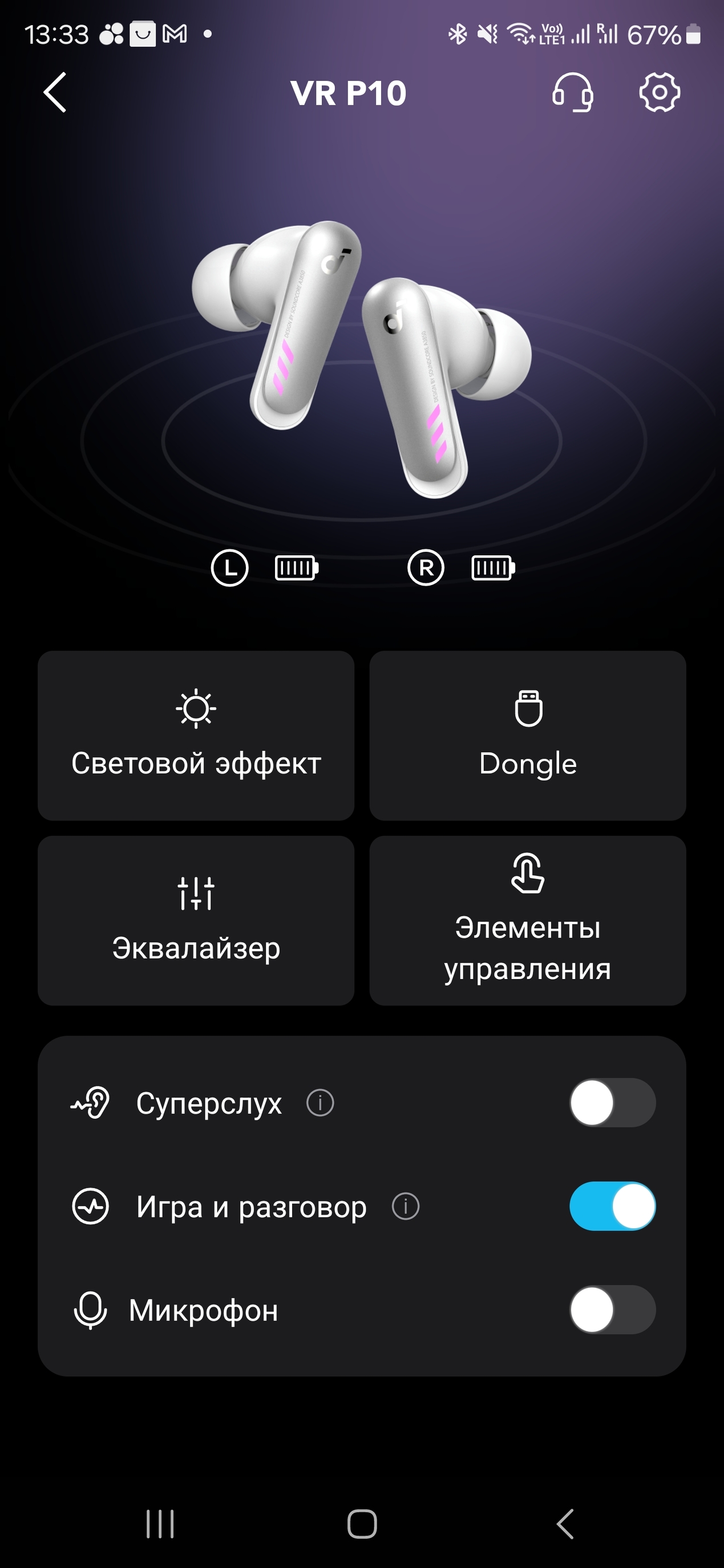
Task: Show info about Суперслух
Action: (320, 1102)
